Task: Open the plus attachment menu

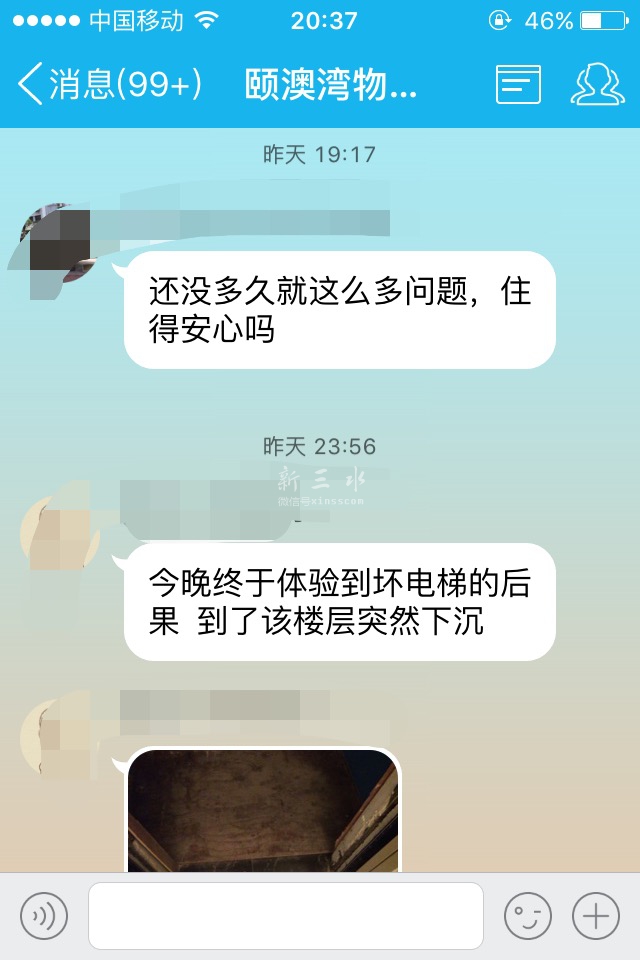Action: pyautogui.click(x=595, y=915)
